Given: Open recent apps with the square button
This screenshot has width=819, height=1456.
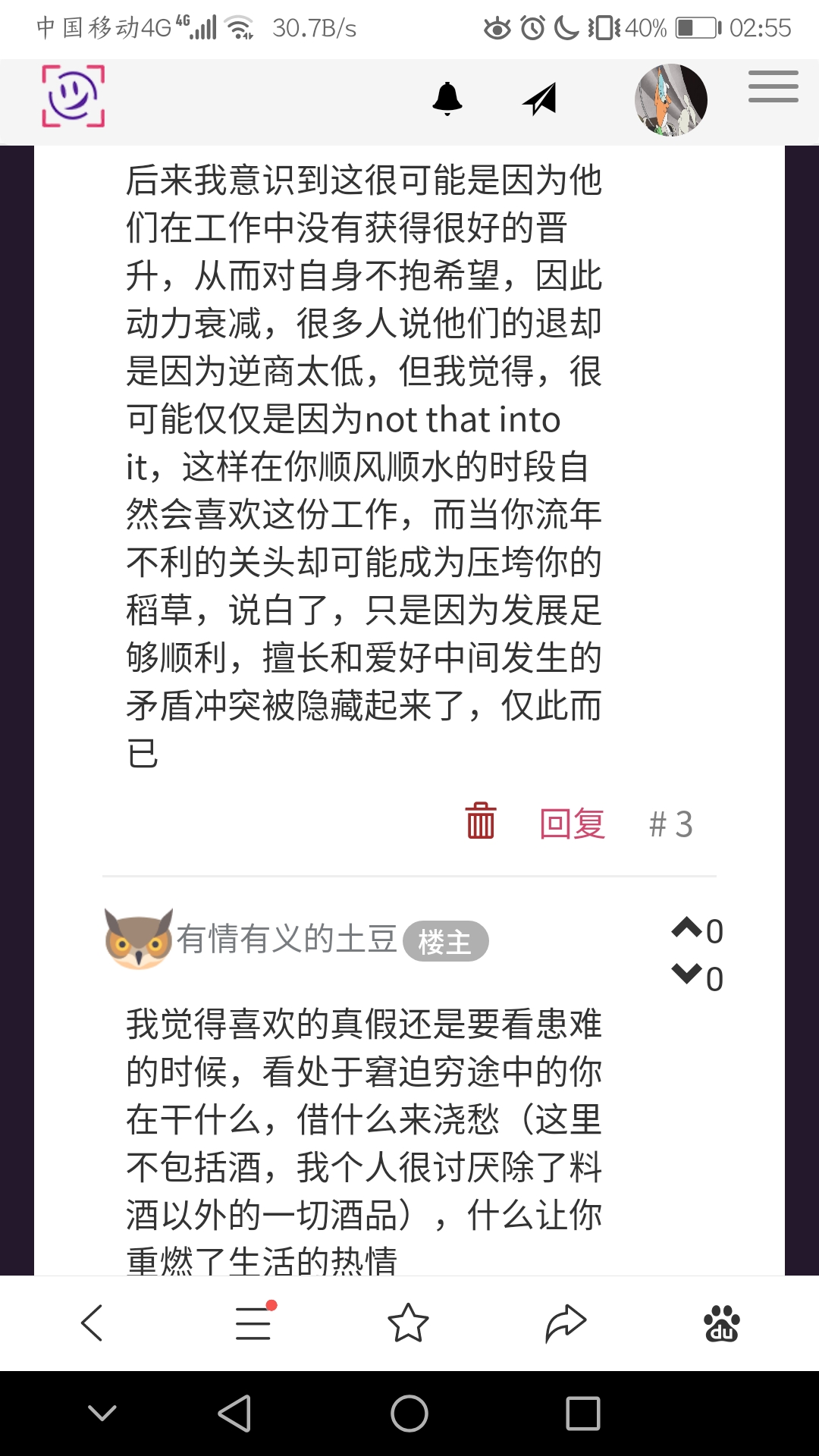Looking at the screenshot, I should 582,1414.
